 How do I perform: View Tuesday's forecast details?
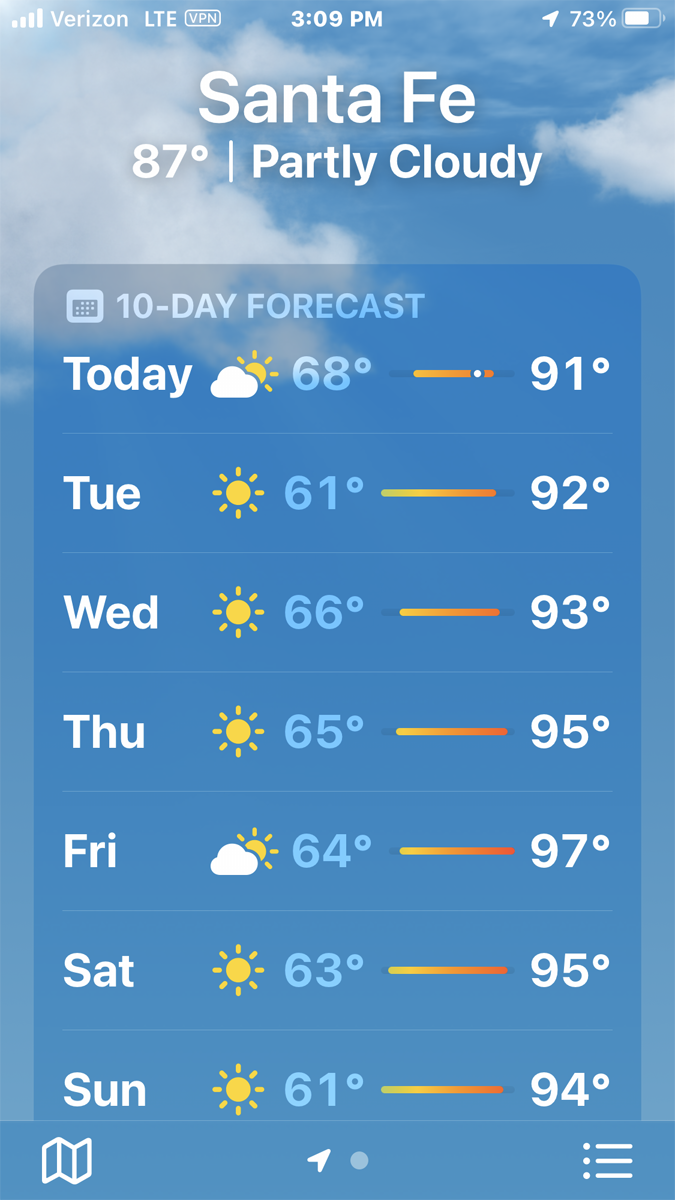point(337,493)
